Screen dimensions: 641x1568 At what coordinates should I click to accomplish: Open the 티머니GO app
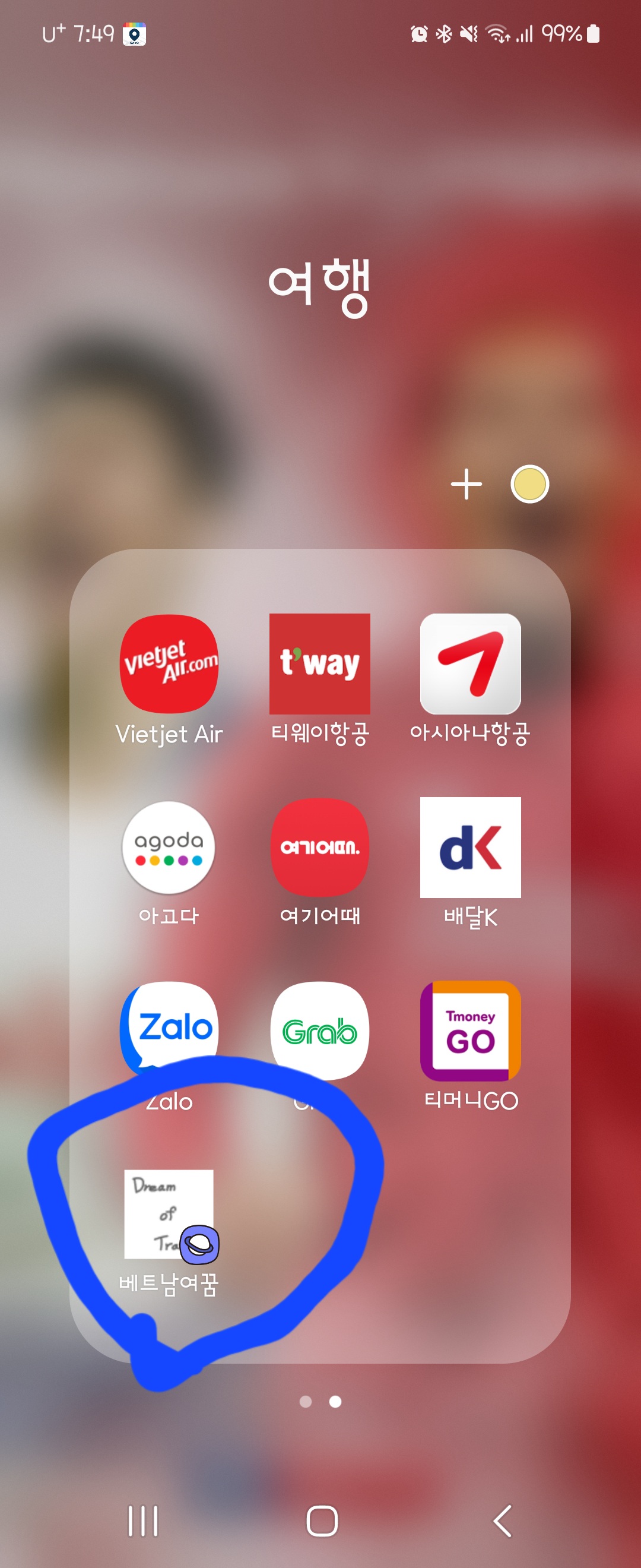pos(470,1030)
